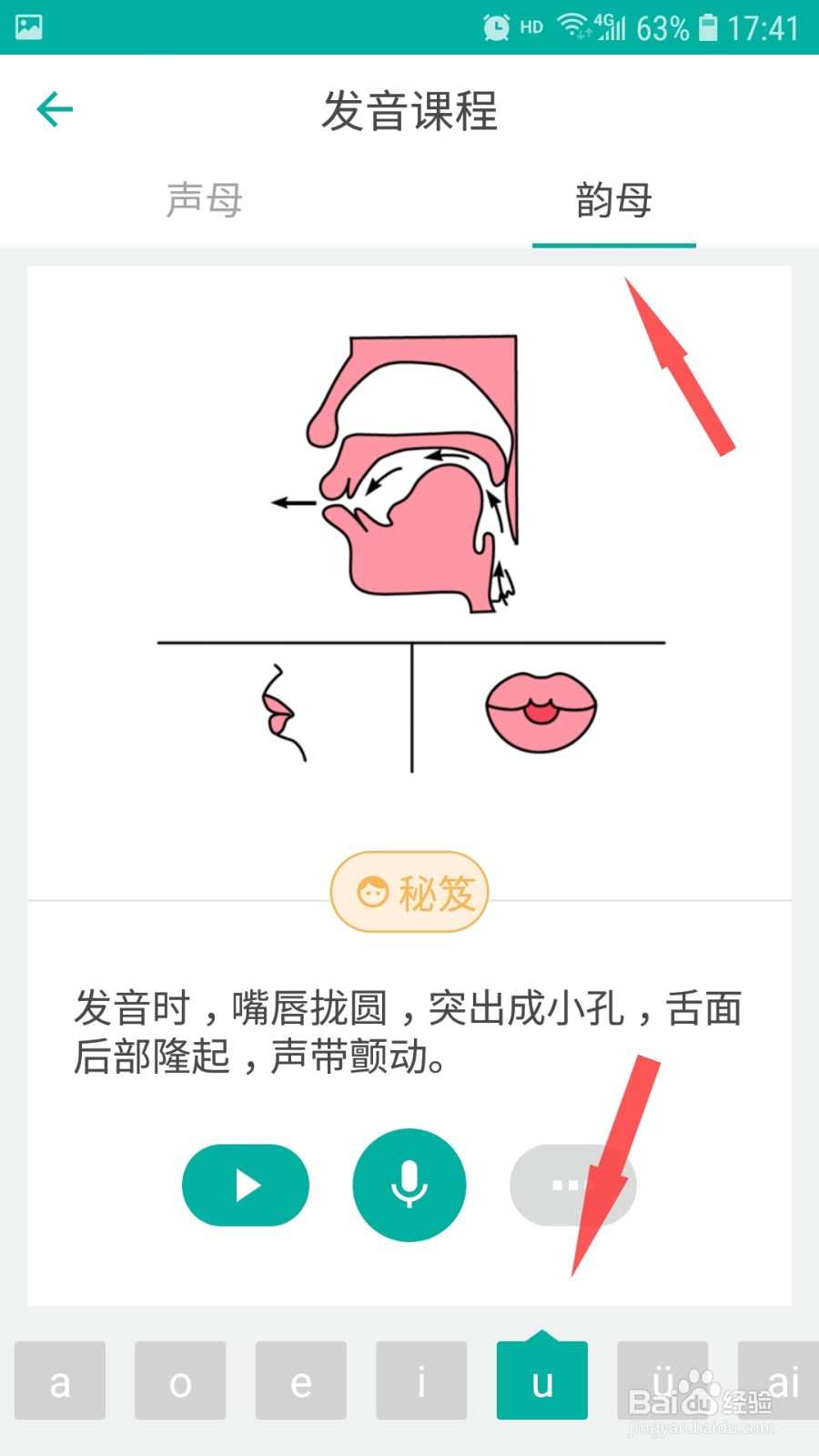Tap the play button to hear pronunciation
The width and height of the screenshot is (819, 1456).
pyautogui.click(x=246, y=1185)
